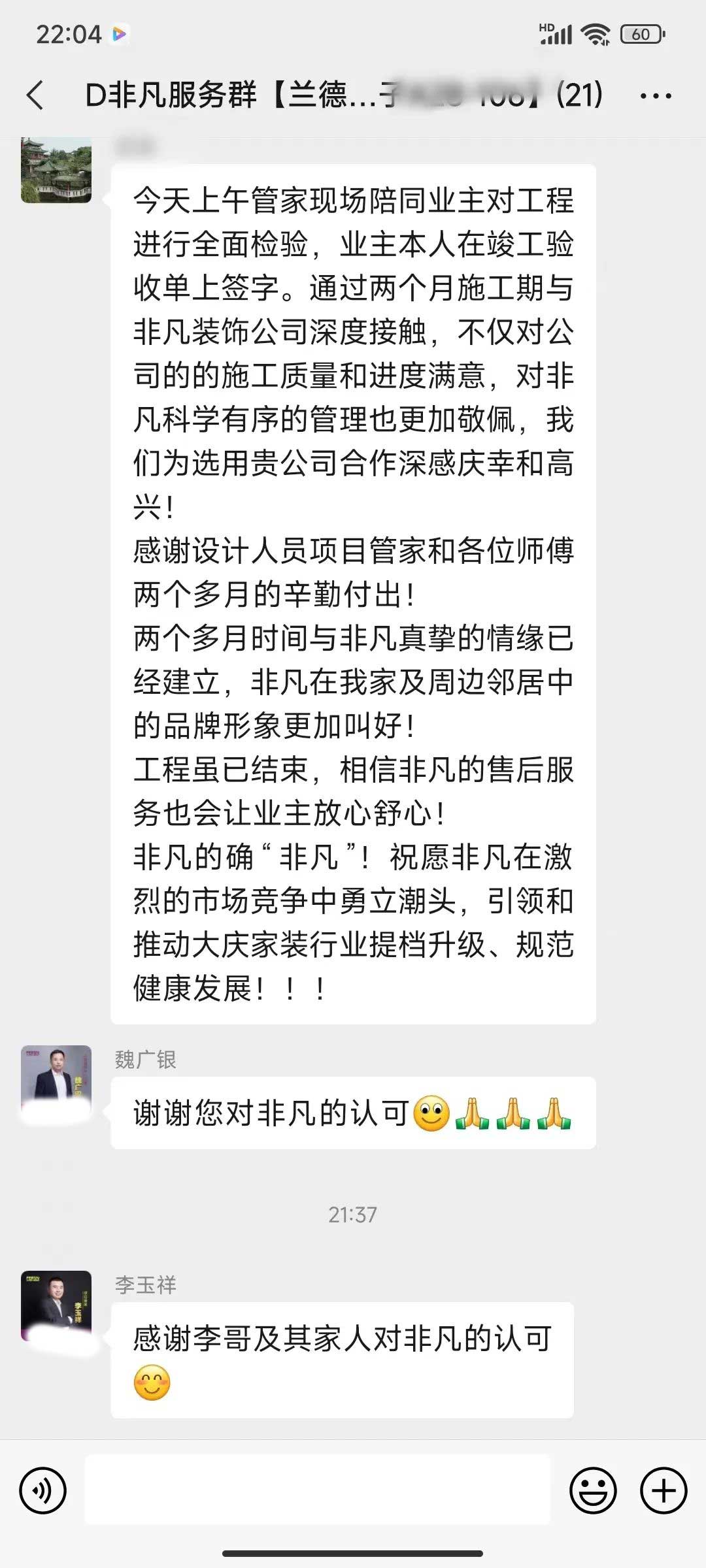Open the pavilion avatar sender's profile
The image size is (706, 1568).
pos(56,170)
